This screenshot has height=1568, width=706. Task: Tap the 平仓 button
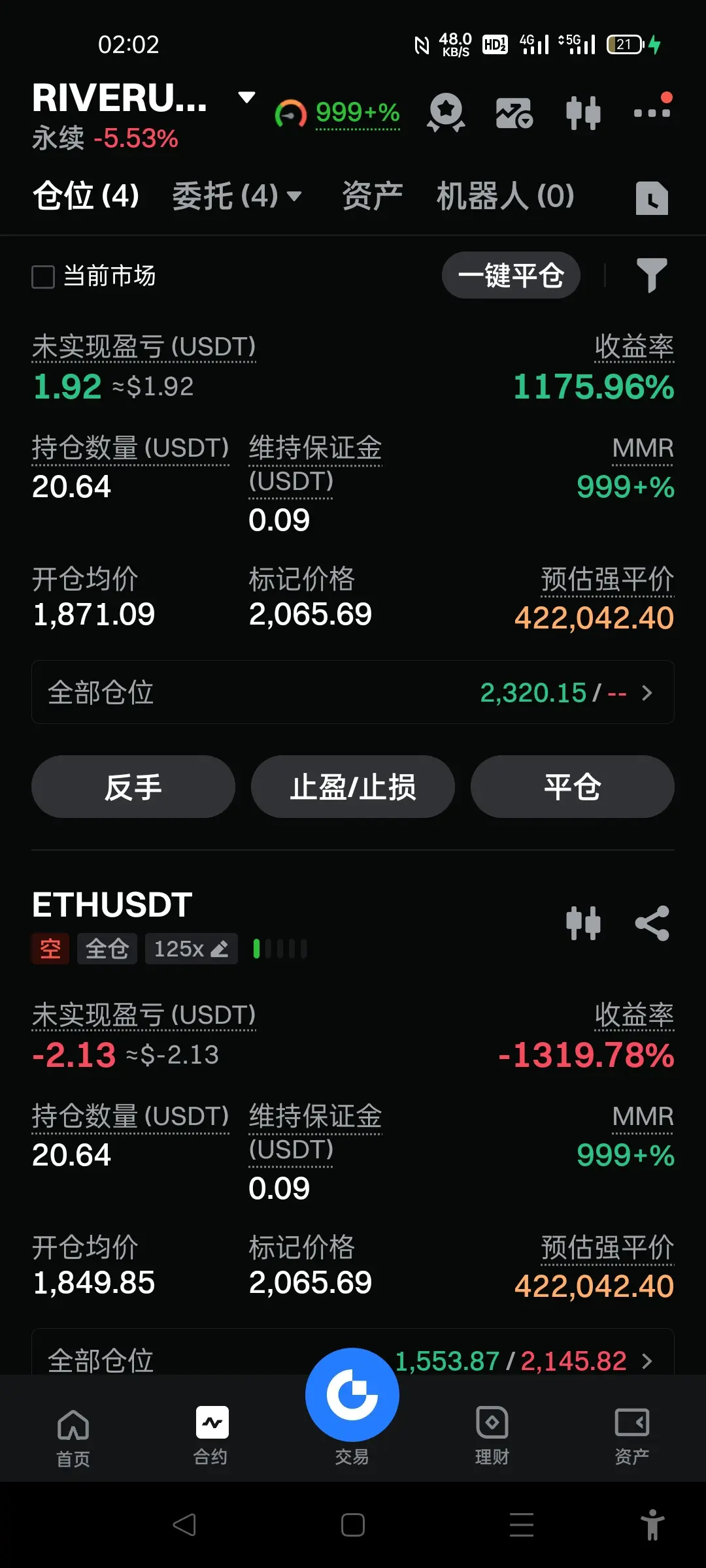click(x=573, y=787)
